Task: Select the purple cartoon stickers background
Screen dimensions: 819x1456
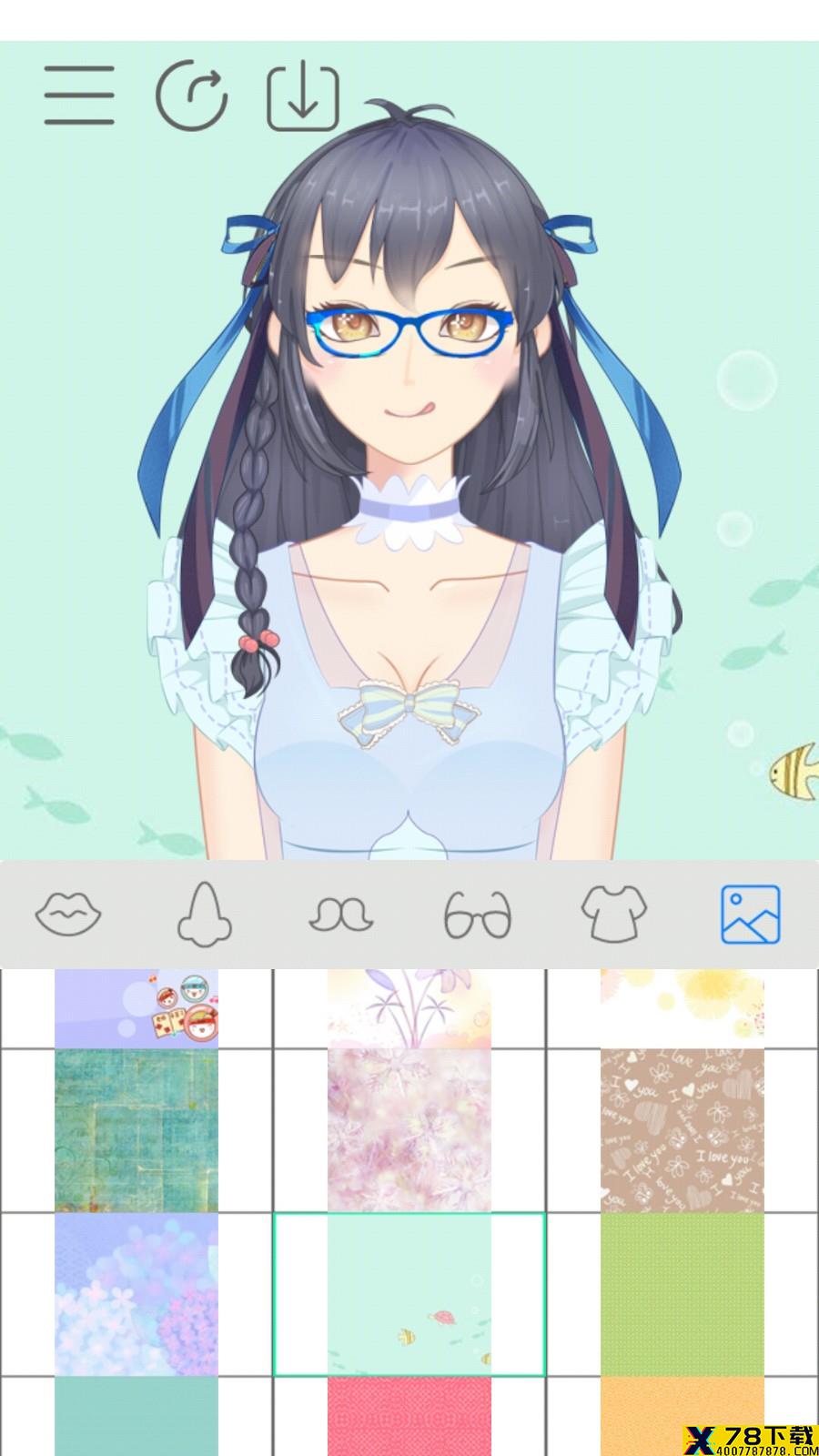Action: point(136,1008)
